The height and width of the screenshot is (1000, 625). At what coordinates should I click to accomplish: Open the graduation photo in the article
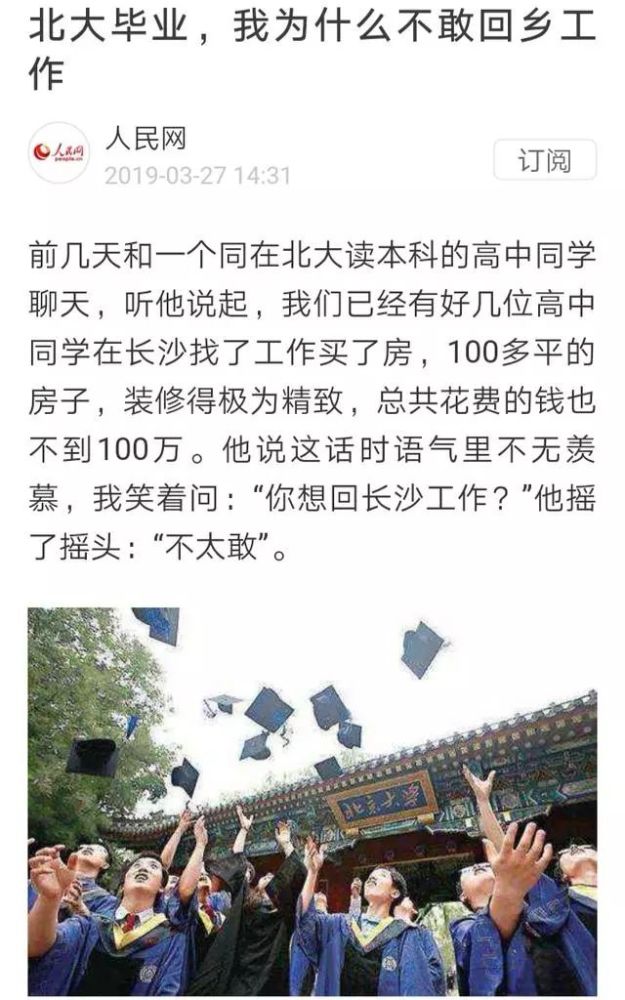312,800
